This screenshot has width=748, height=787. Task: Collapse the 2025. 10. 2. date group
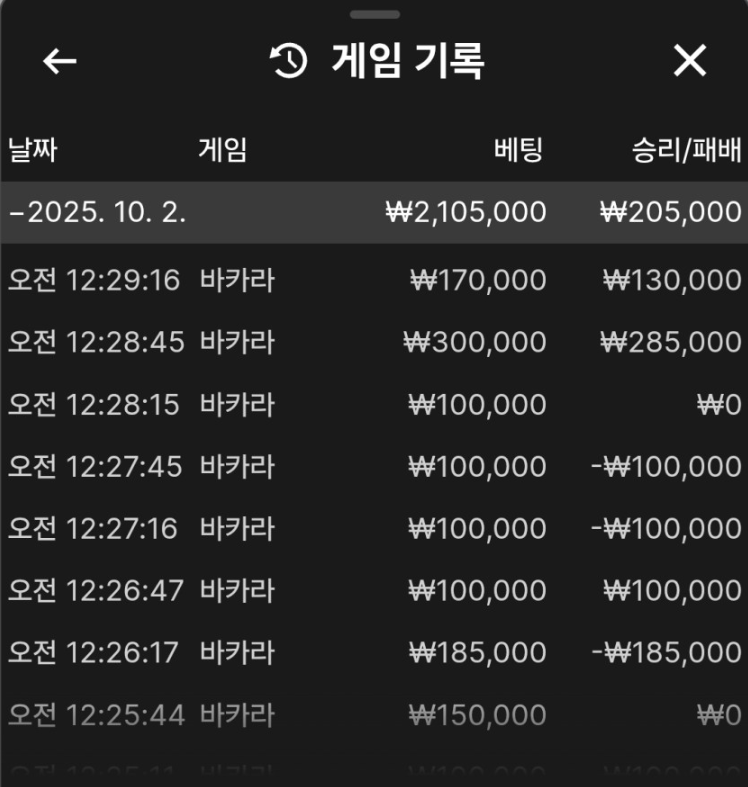pos(98,212)
